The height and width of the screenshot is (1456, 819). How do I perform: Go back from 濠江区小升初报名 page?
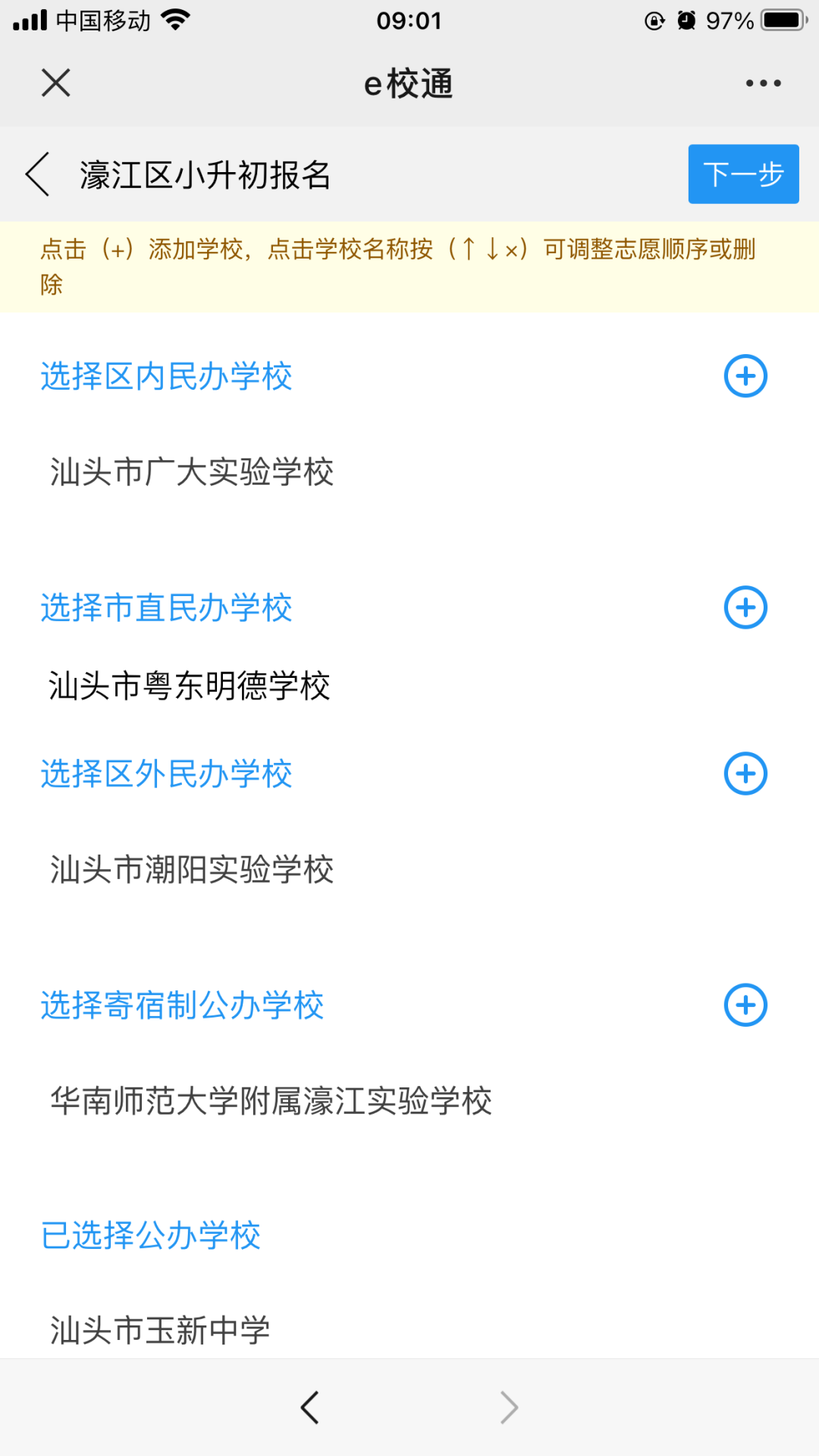[37, 174]
